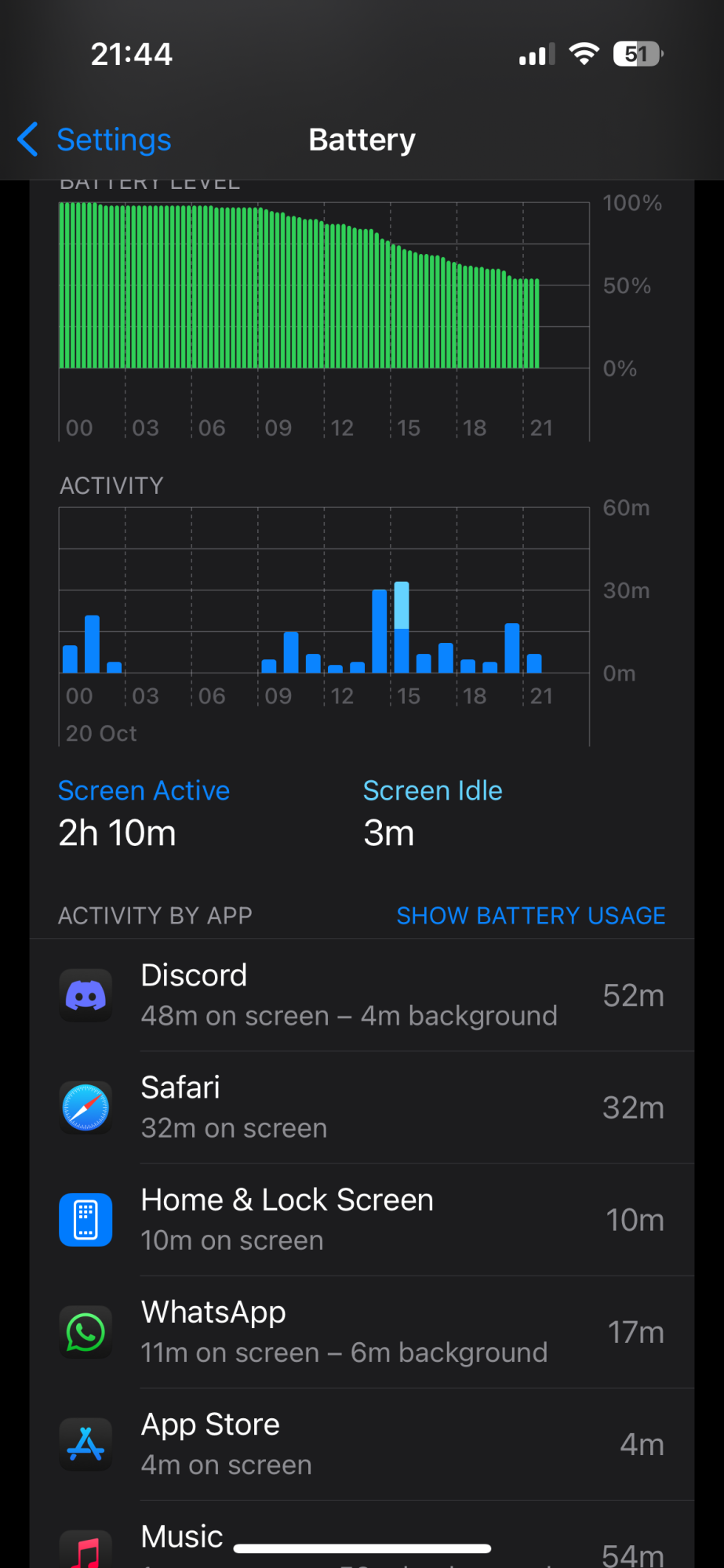Select the WhatsApp activity row
724x1568 pixels.
coord(362,1332)
